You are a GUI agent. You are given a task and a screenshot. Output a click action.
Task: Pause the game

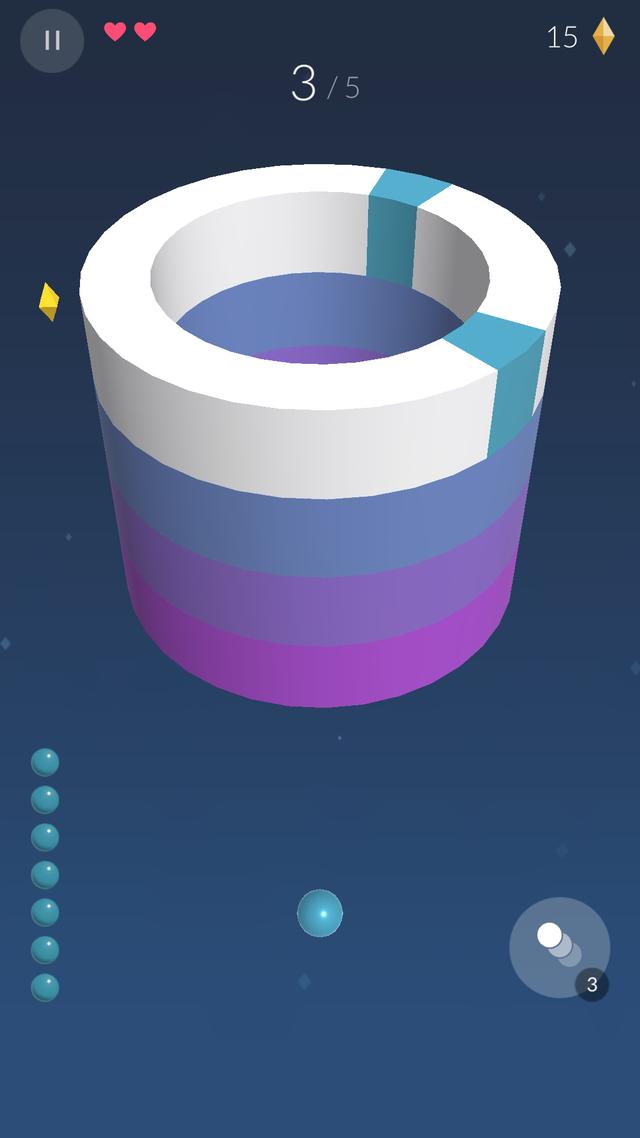click(x=52, y=41)
